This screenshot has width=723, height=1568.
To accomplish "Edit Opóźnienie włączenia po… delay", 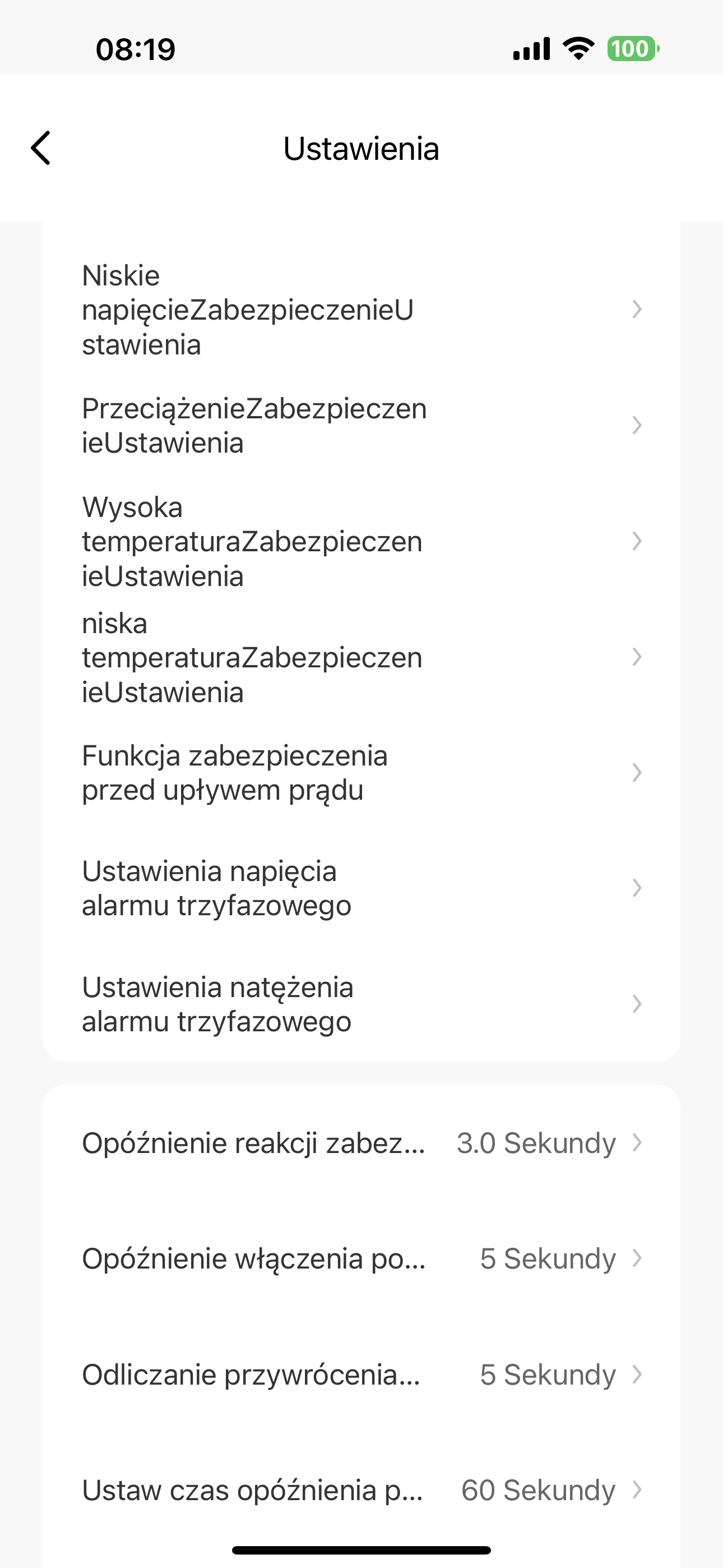I will pyautogui.click(x=361, y=1258).
